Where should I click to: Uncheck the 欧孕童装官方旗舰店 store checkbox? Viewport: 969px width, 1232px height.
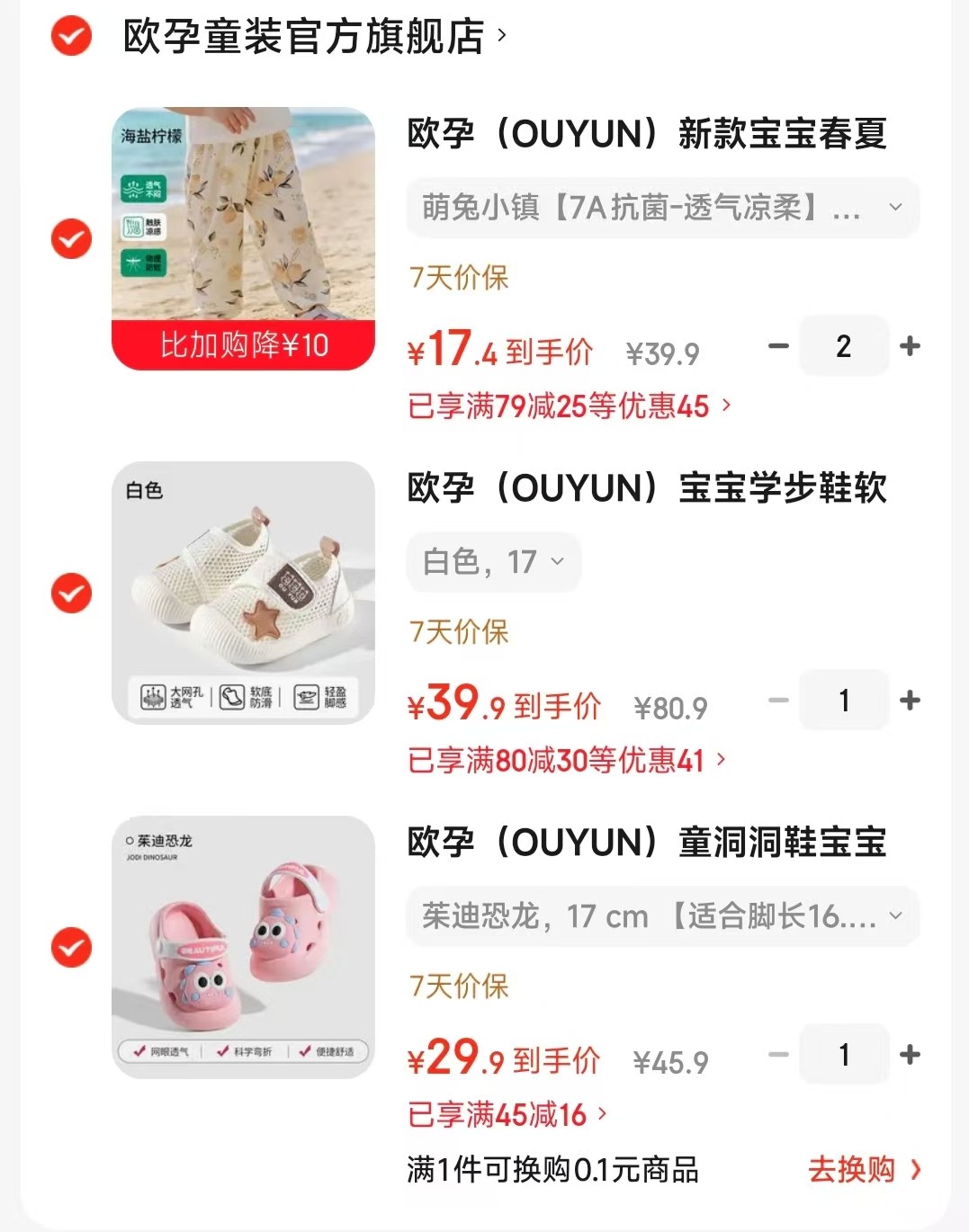71,37
